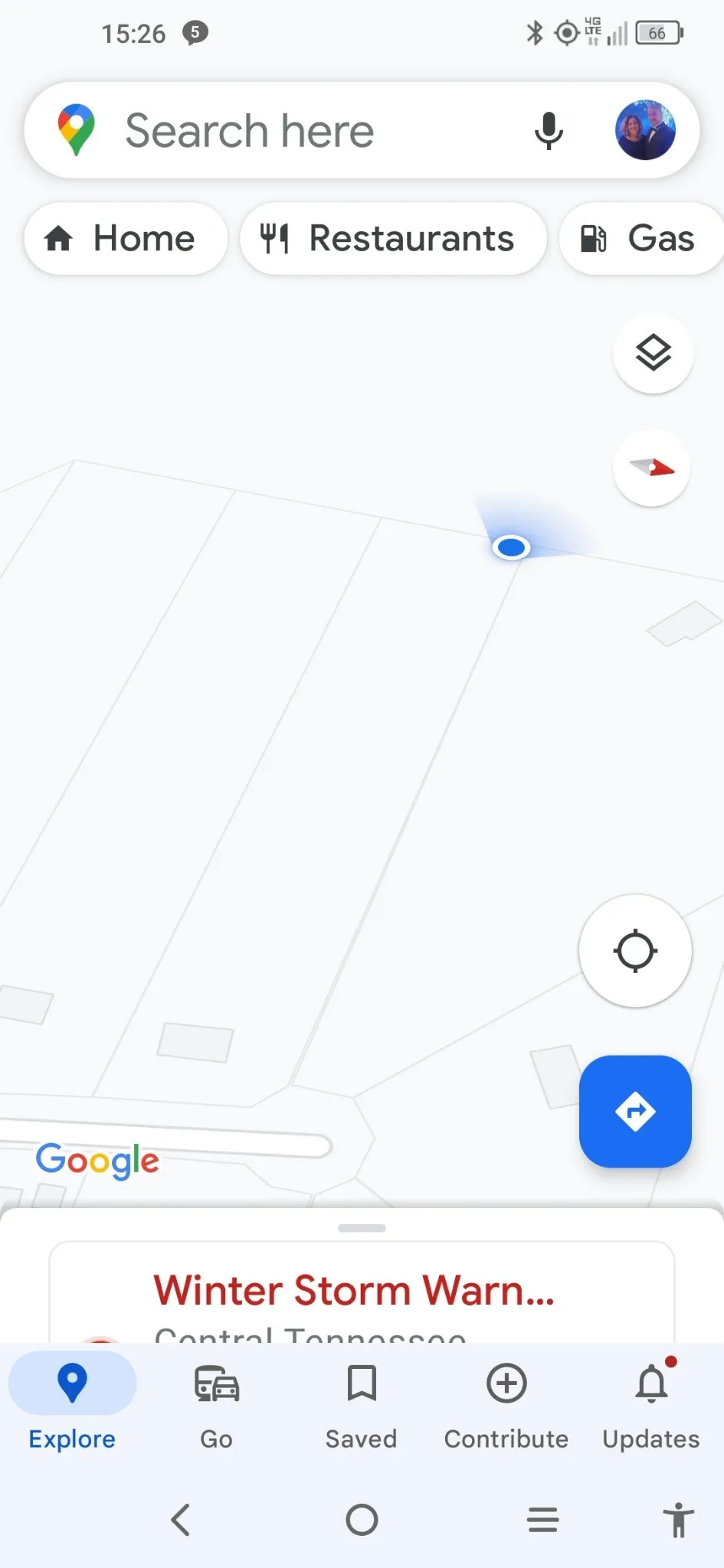Image resolution: width=724 pixels, height=1568 pixels.
Task: Open the map layers button
Action: pos(653,353)
